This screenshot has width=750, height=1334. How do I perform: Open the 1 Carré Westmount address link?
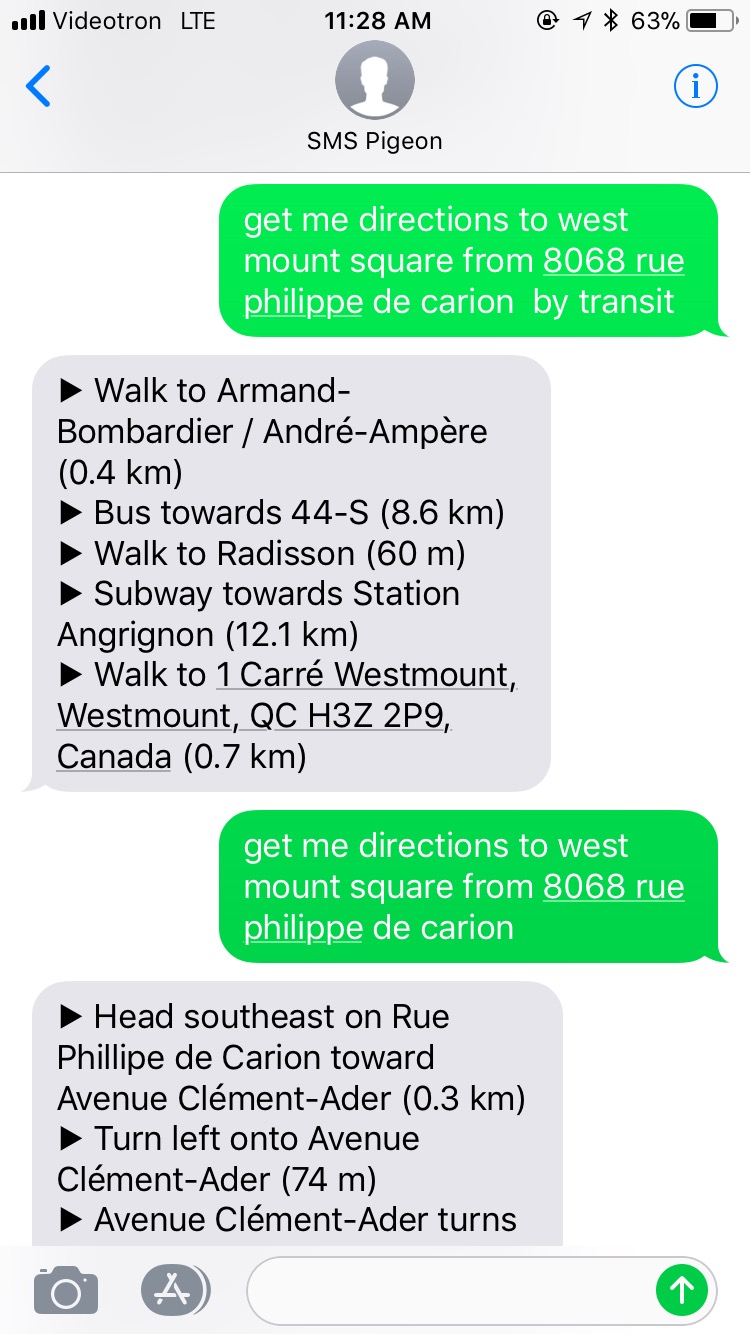click(x=286, y=716)
